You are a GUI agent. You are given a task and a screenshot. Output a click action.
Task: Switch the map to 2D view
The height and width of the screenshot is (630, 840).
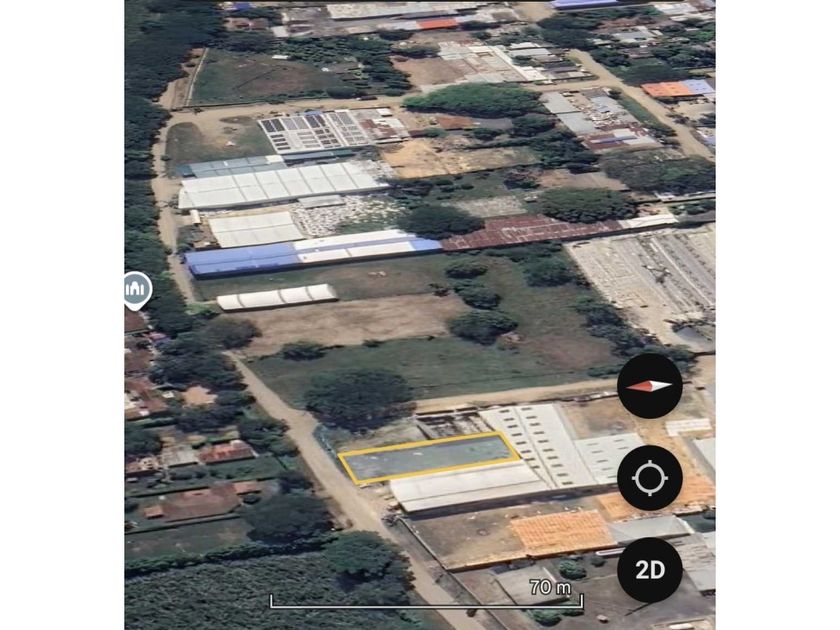coord(649,570)
